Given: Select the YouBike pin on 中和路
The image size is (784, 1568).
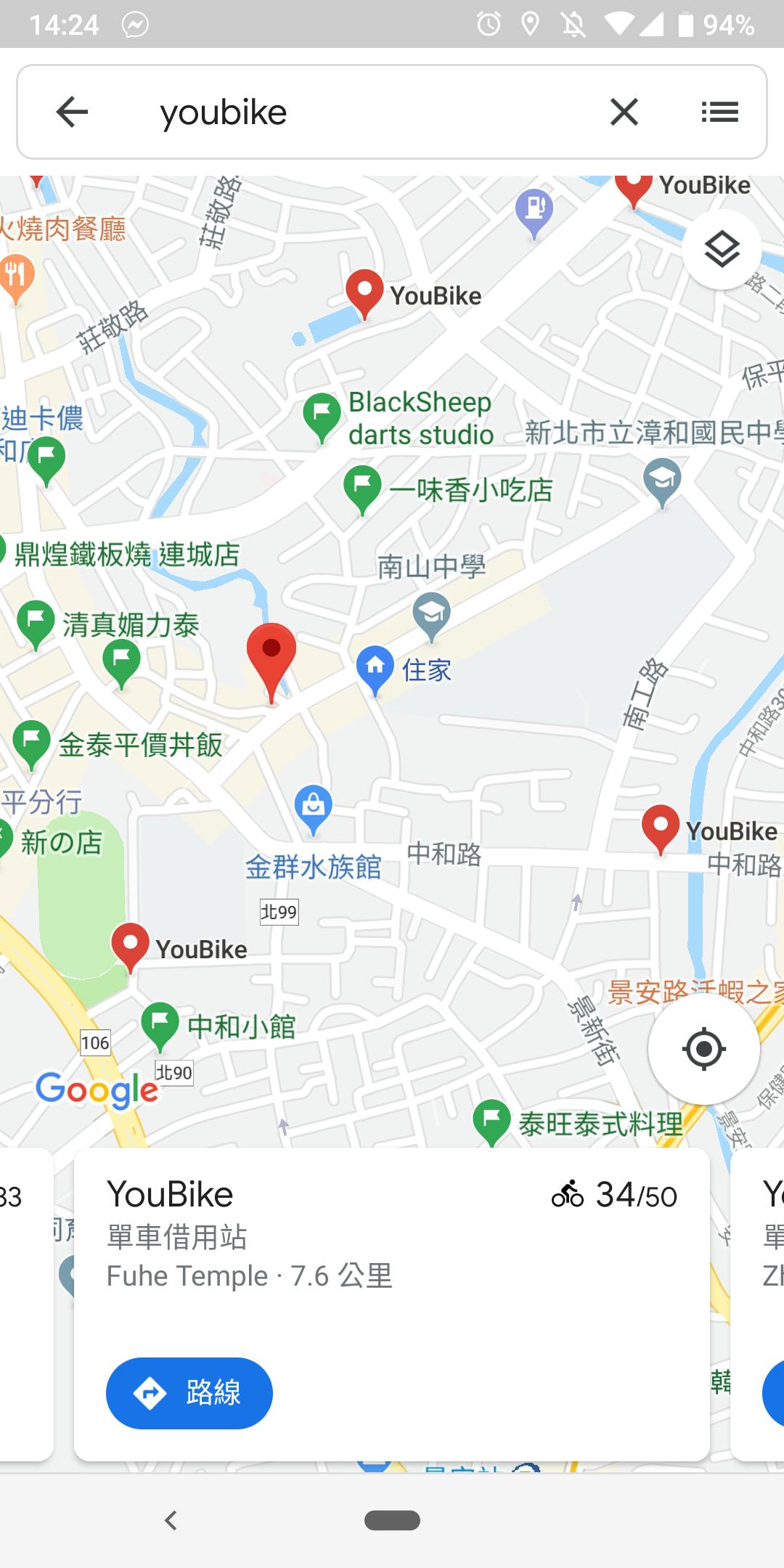Looking at the screenshot, I should pos(661,826).
